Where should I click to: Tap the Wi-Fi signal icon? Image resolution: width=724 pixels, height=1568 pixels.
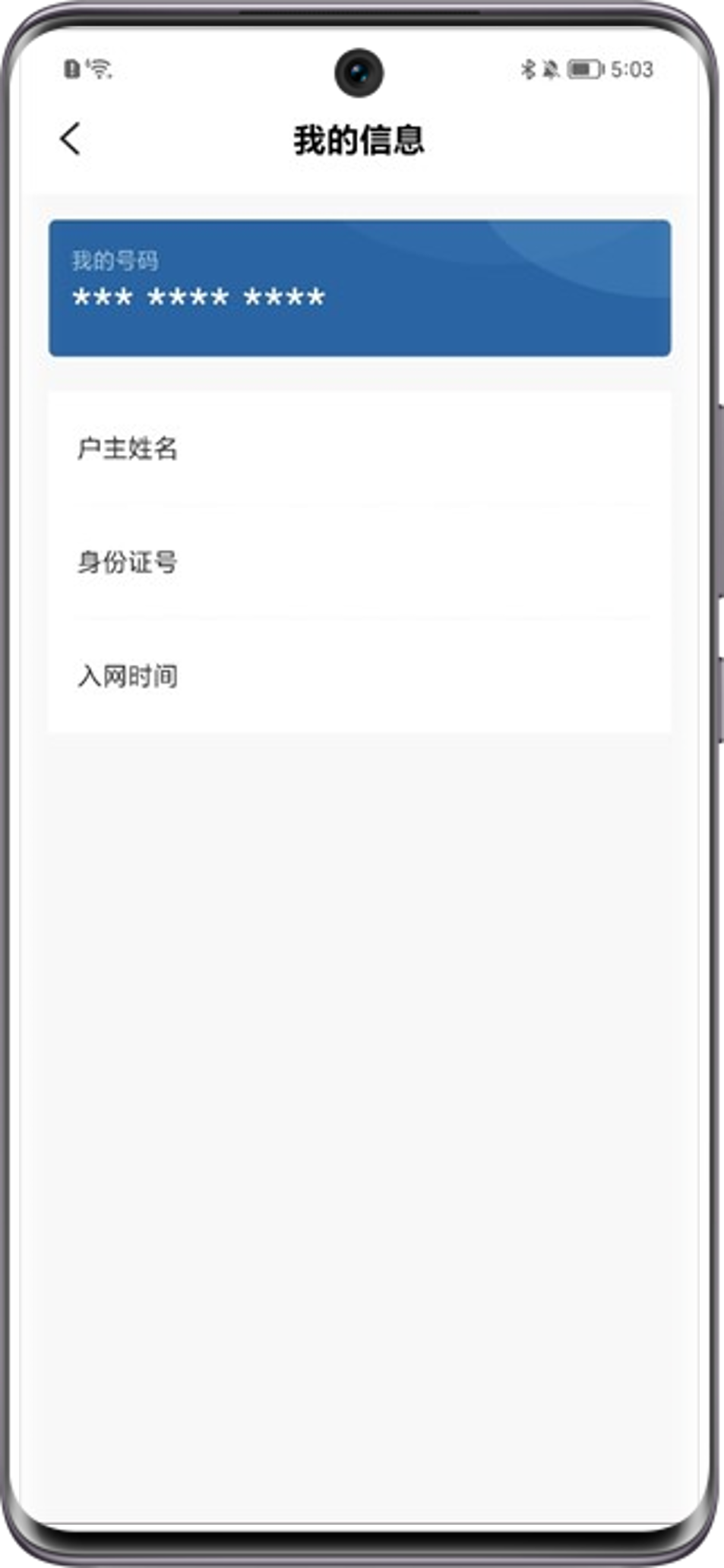[100, 68]
